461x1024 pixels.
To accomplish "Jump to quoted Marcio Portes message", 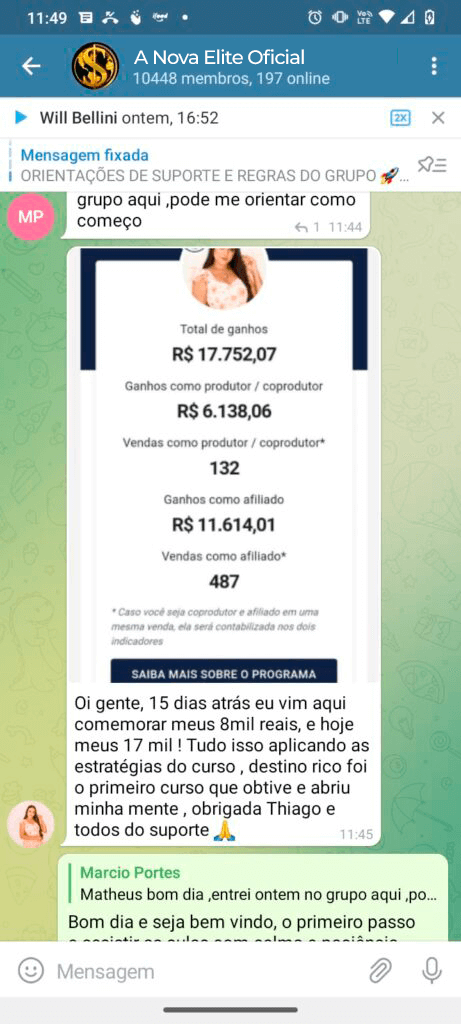I will (256, 884).
